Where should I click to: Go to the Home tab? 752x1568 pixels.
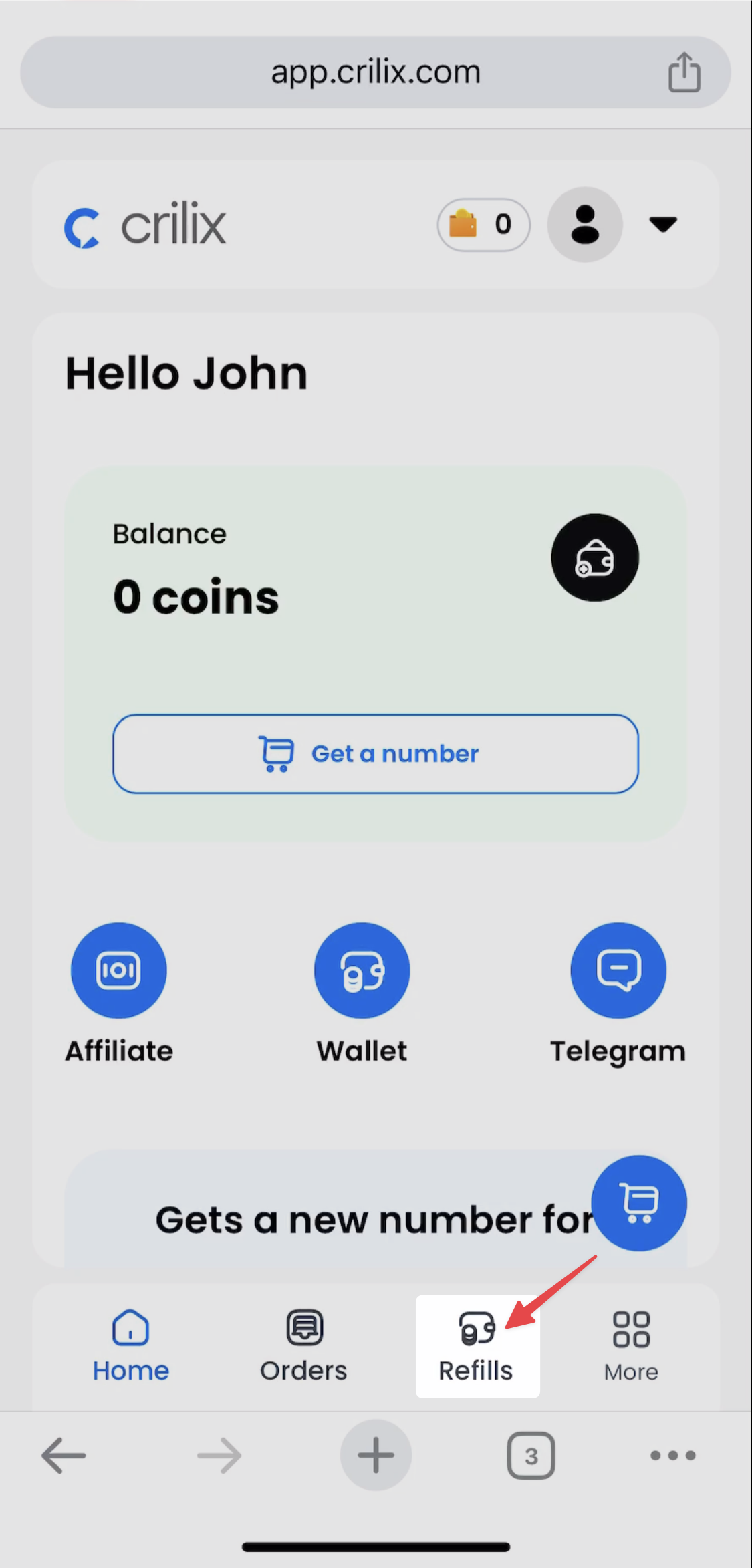(131, 1346)
